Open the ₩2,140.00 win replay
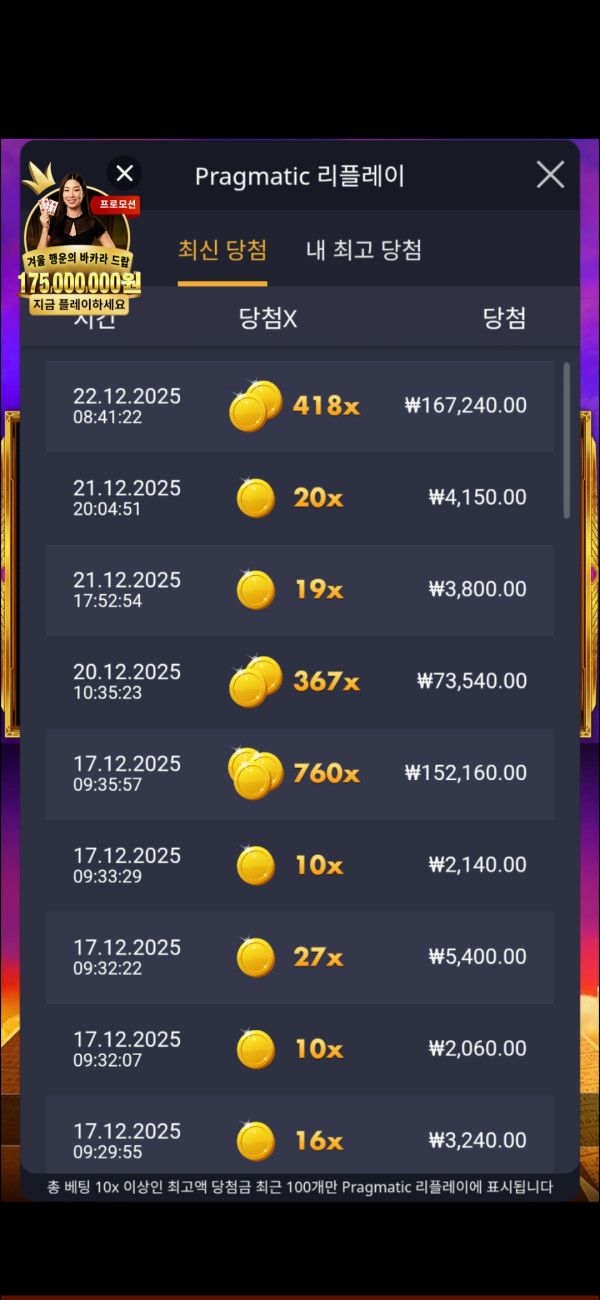 click(x=300, y=866)
